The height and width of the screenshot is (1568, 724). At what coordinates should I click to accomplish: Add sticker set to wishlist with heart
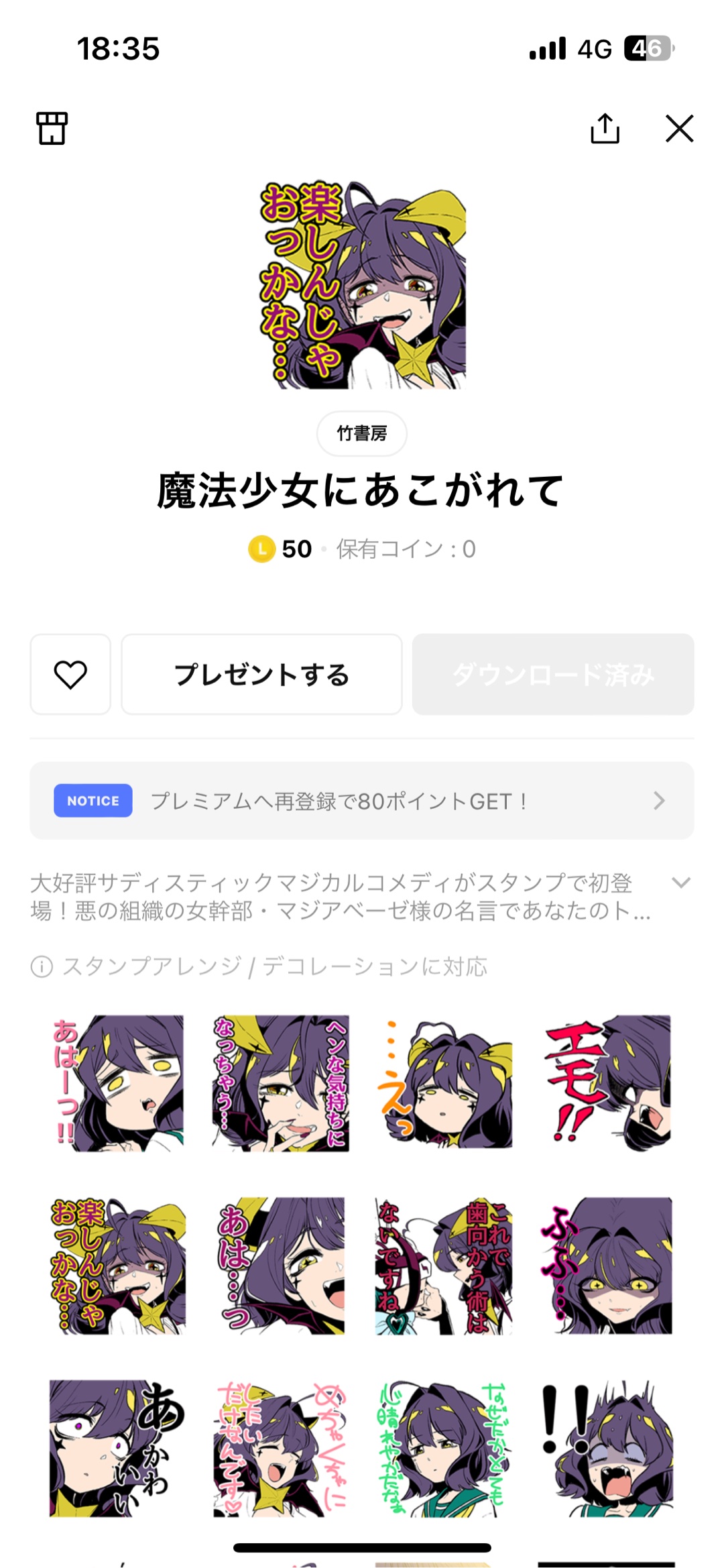70,674
